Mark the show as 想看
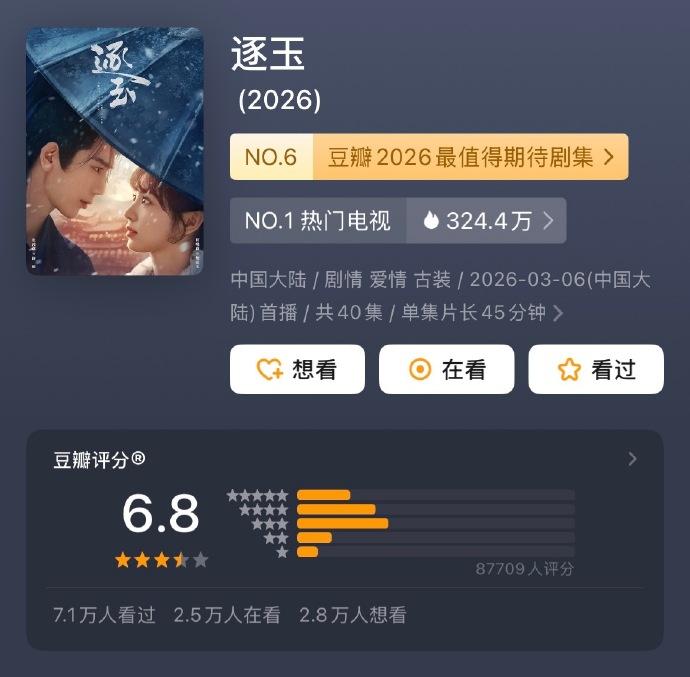Screen dimensions: 690x677 pyautogui.click(x=297, y=369)
